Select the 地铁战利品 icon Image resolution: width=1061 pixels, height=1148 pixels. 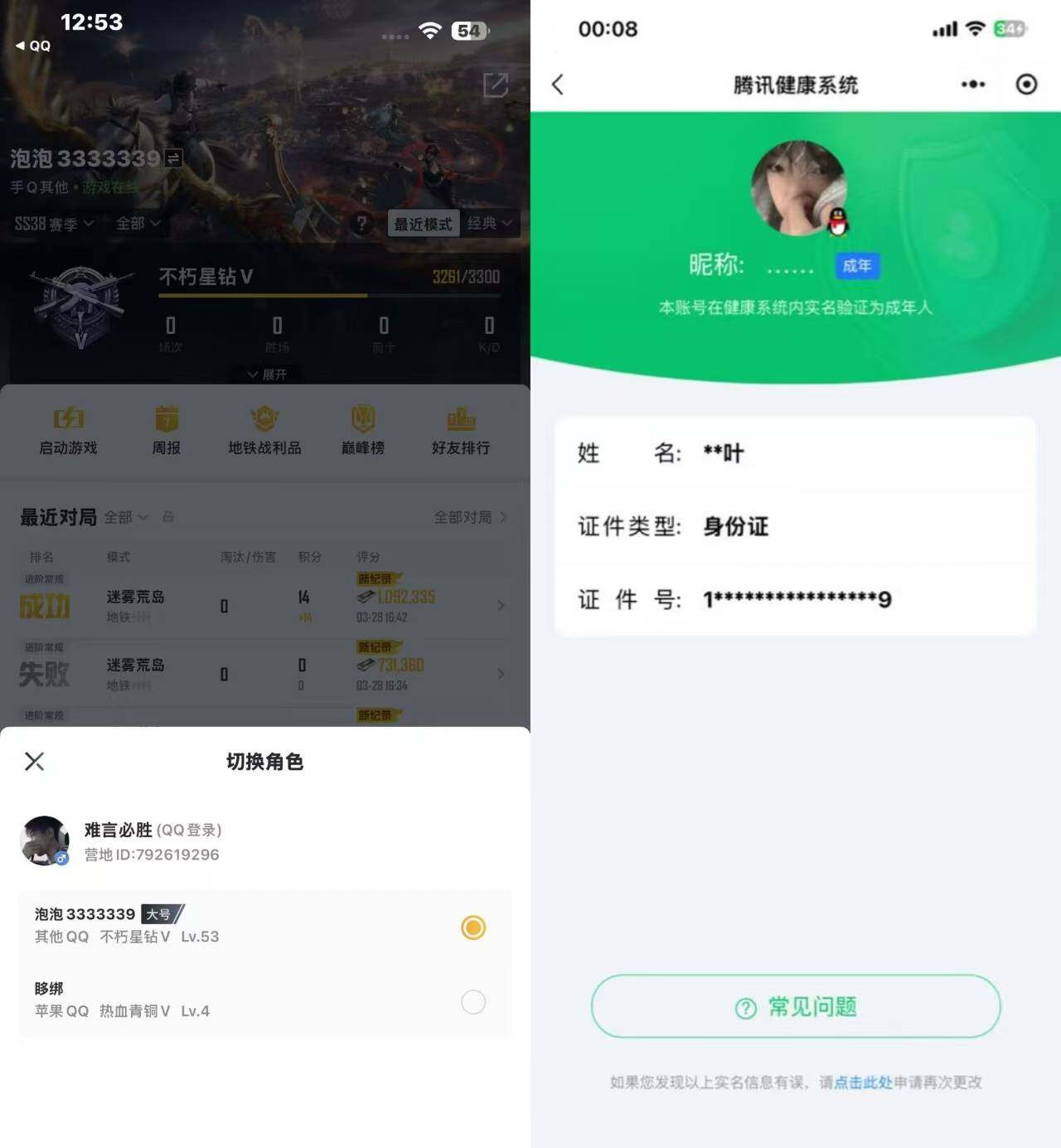265,431
